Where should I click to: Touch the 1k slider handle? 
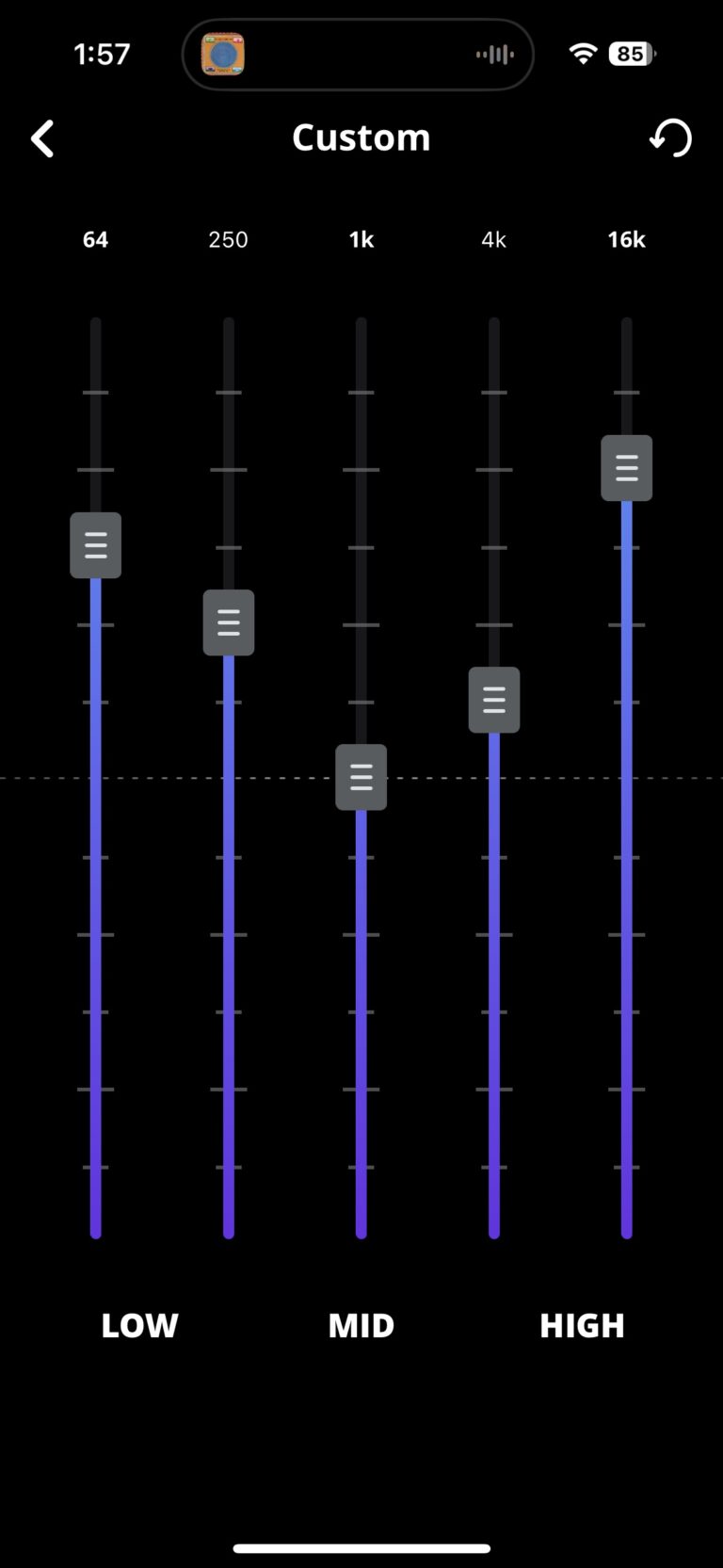[361, 777]
